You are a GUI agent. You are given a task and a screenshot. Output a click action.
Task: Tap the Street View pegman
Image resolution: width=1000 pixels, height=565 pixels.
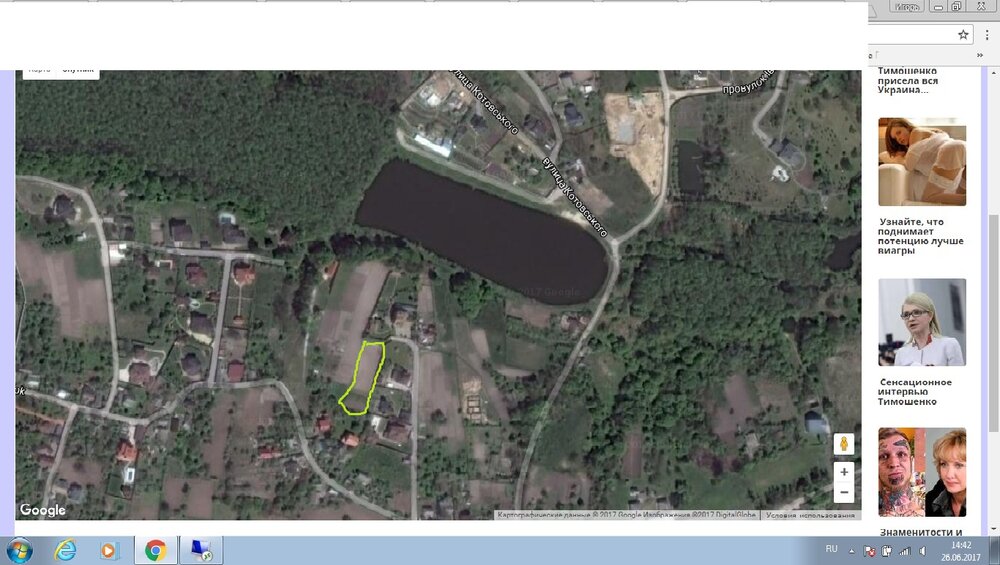(x=844, y=445)
